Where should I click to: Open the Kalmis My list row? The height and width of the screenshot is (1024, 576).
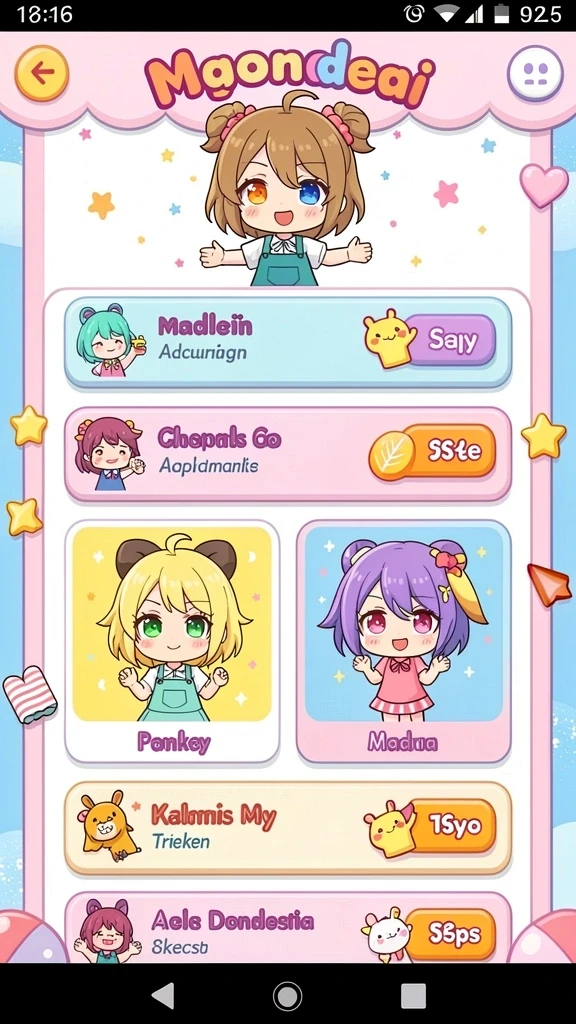coord(288,828)
